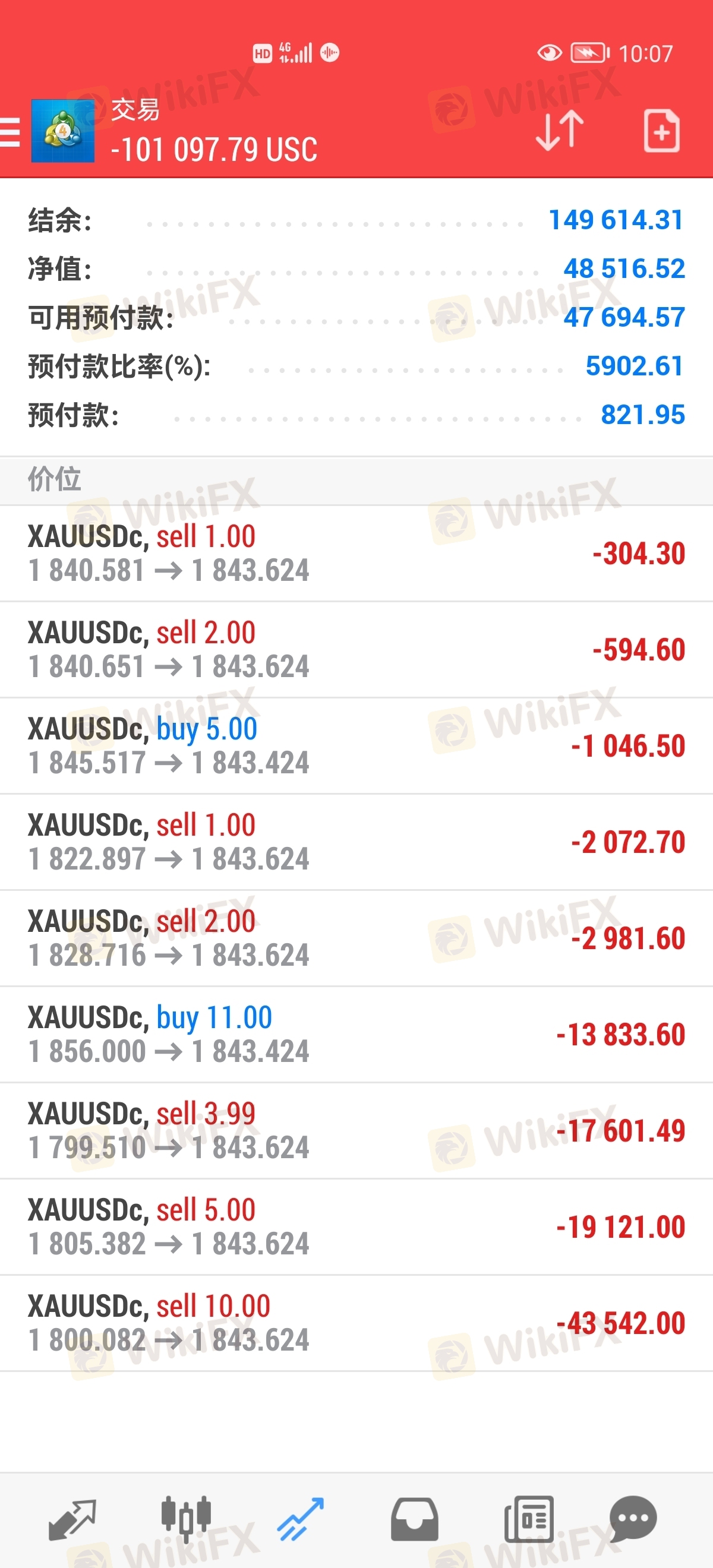Open the news tab
Screen dimensions: 713x1568
(528, 1519)
